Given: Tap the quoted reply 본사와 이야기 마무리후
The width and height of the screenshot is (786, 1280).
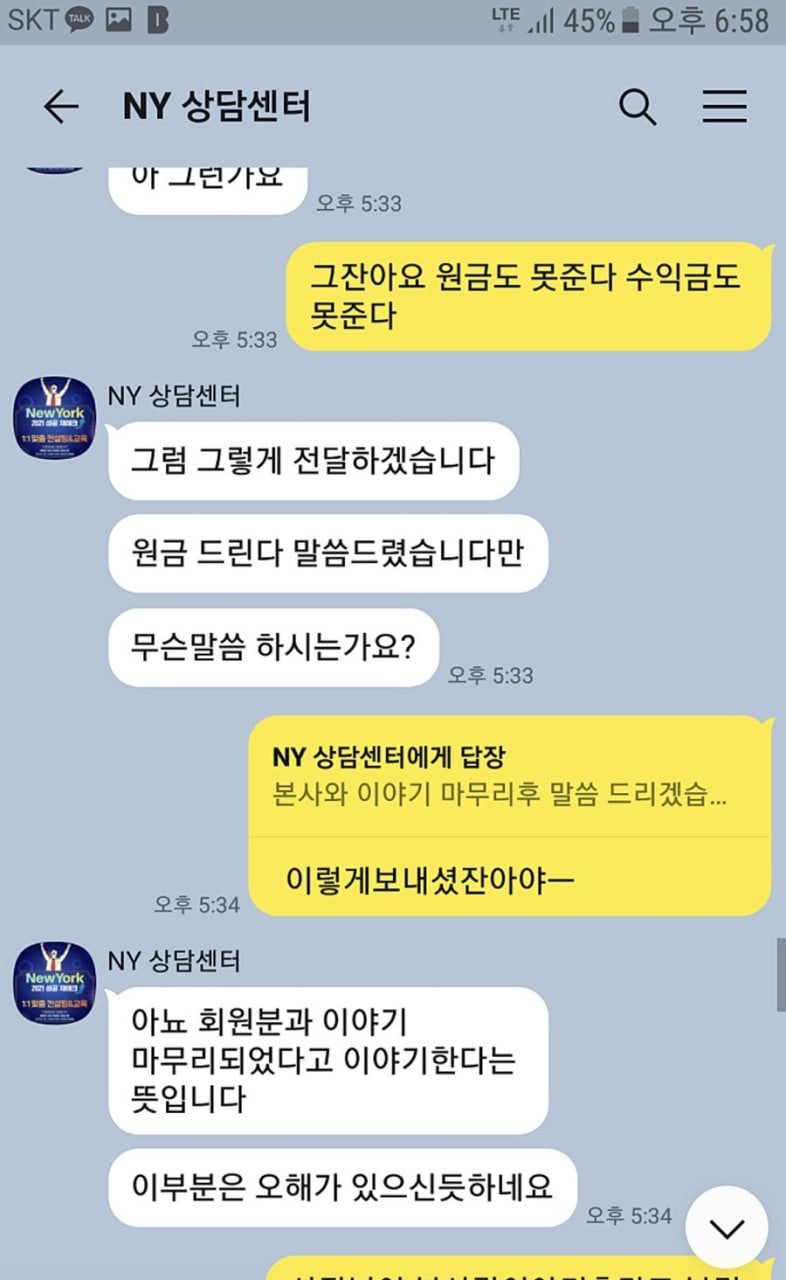Looking at the screenshot, I should pyautogui.click(x=499, y=777).
